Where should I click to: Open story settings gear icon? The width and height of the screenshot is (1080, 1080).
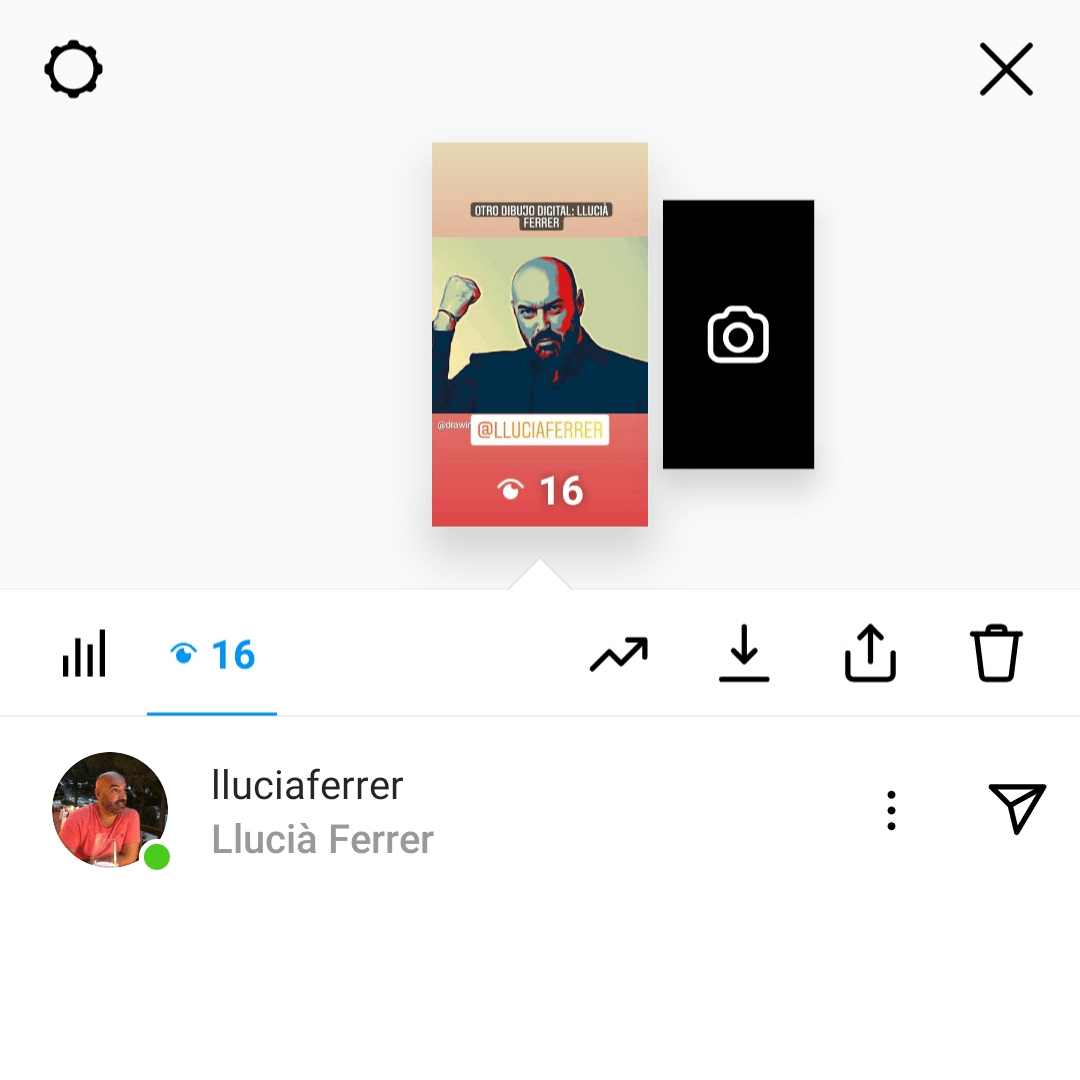coord(74,70)
